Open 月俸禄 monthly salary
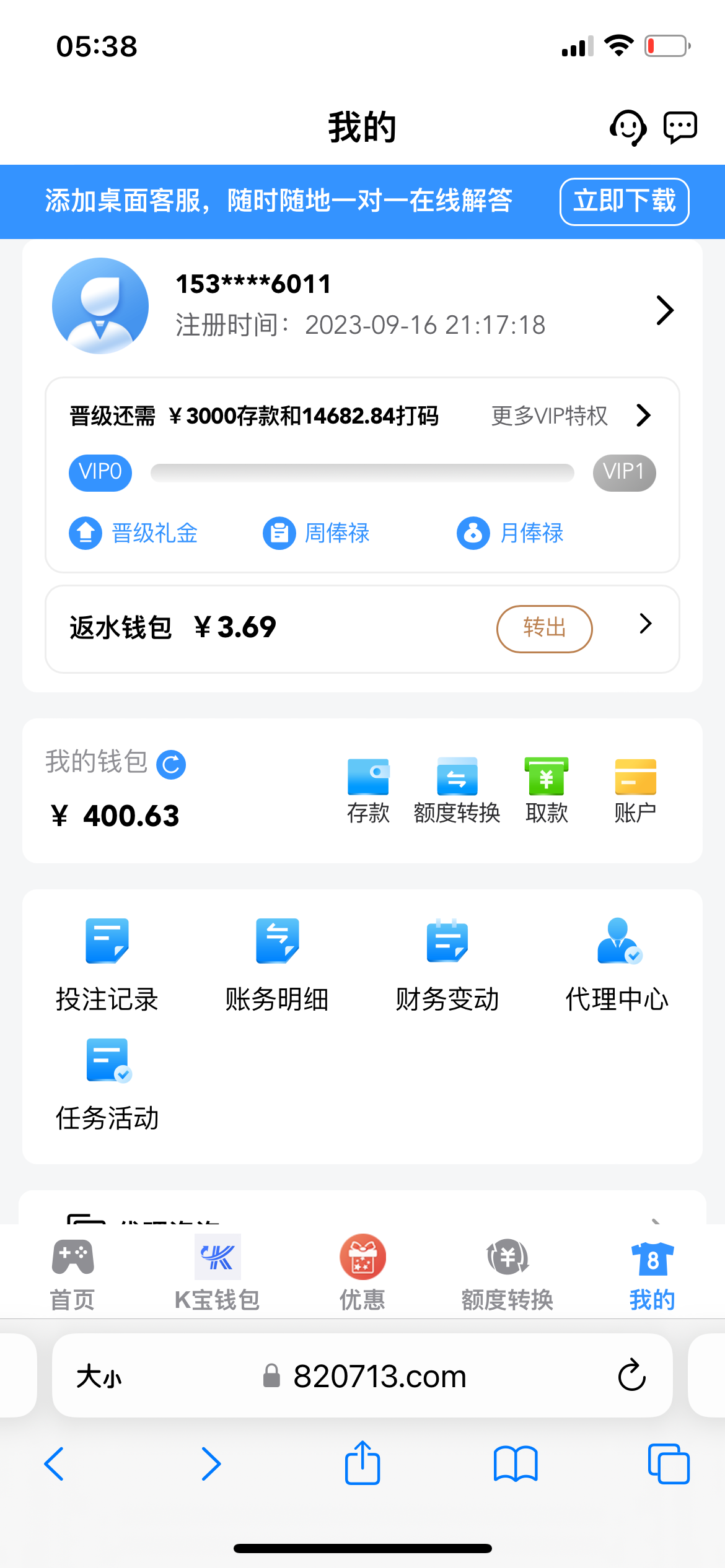 pos(510,533)
